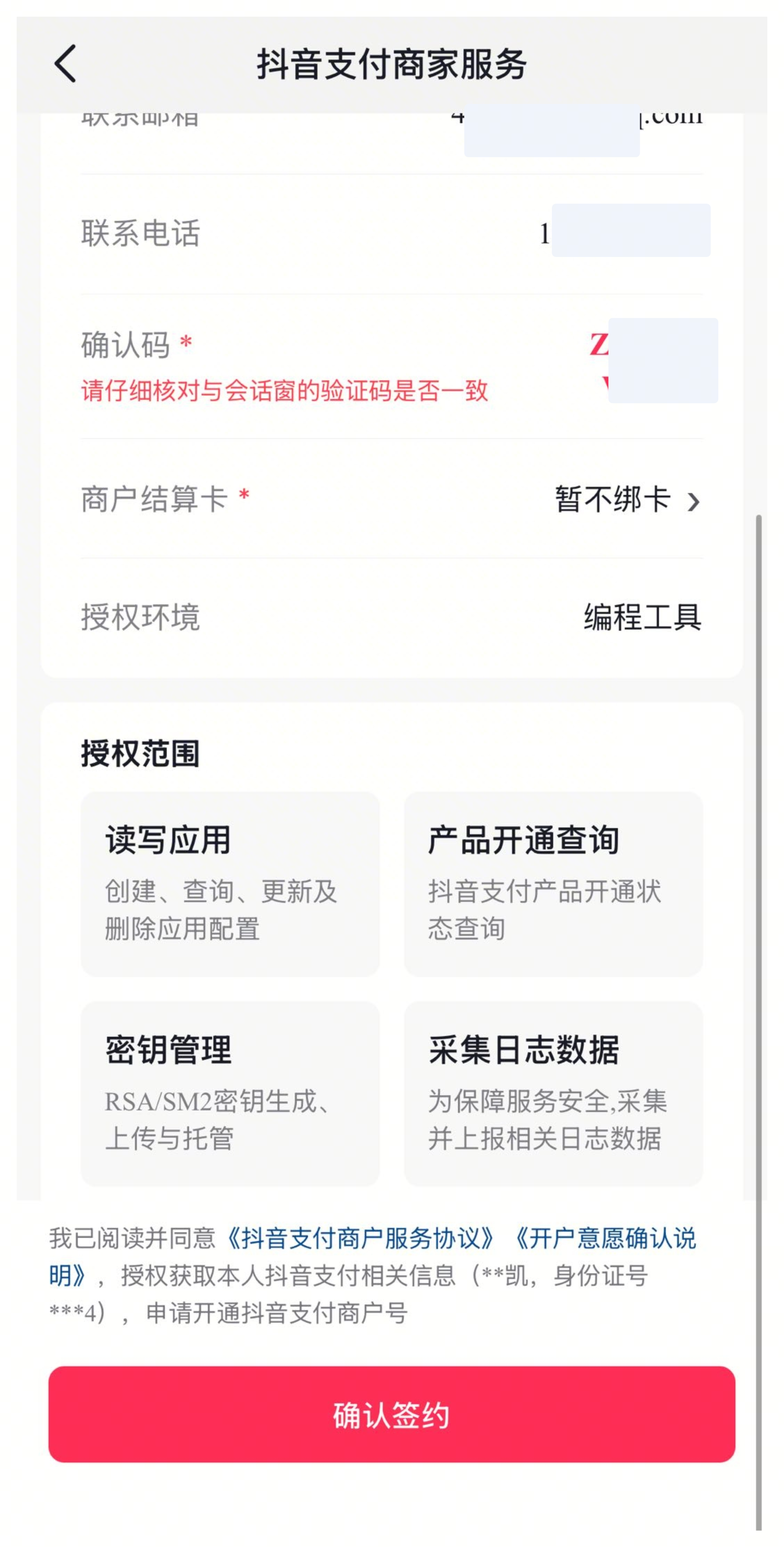This screenshot has height=1547, width=784.
Task: Tap the red 确认签约 button
Action: (391, 1414)
